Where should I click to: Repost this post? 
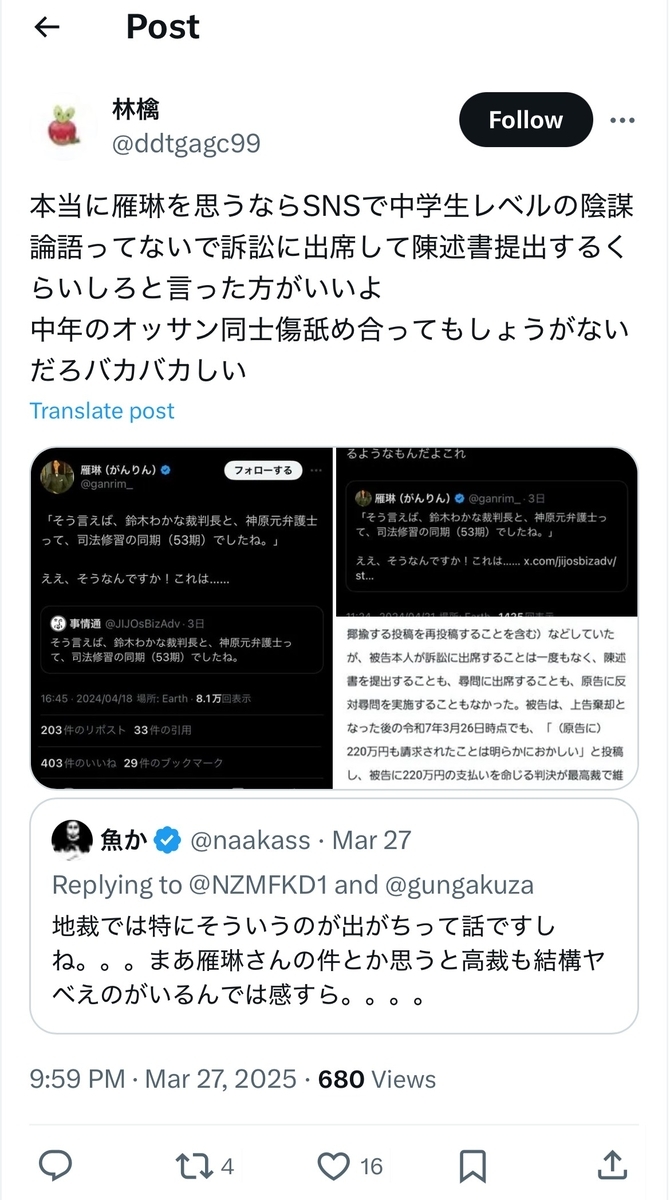pos(205,1165)
